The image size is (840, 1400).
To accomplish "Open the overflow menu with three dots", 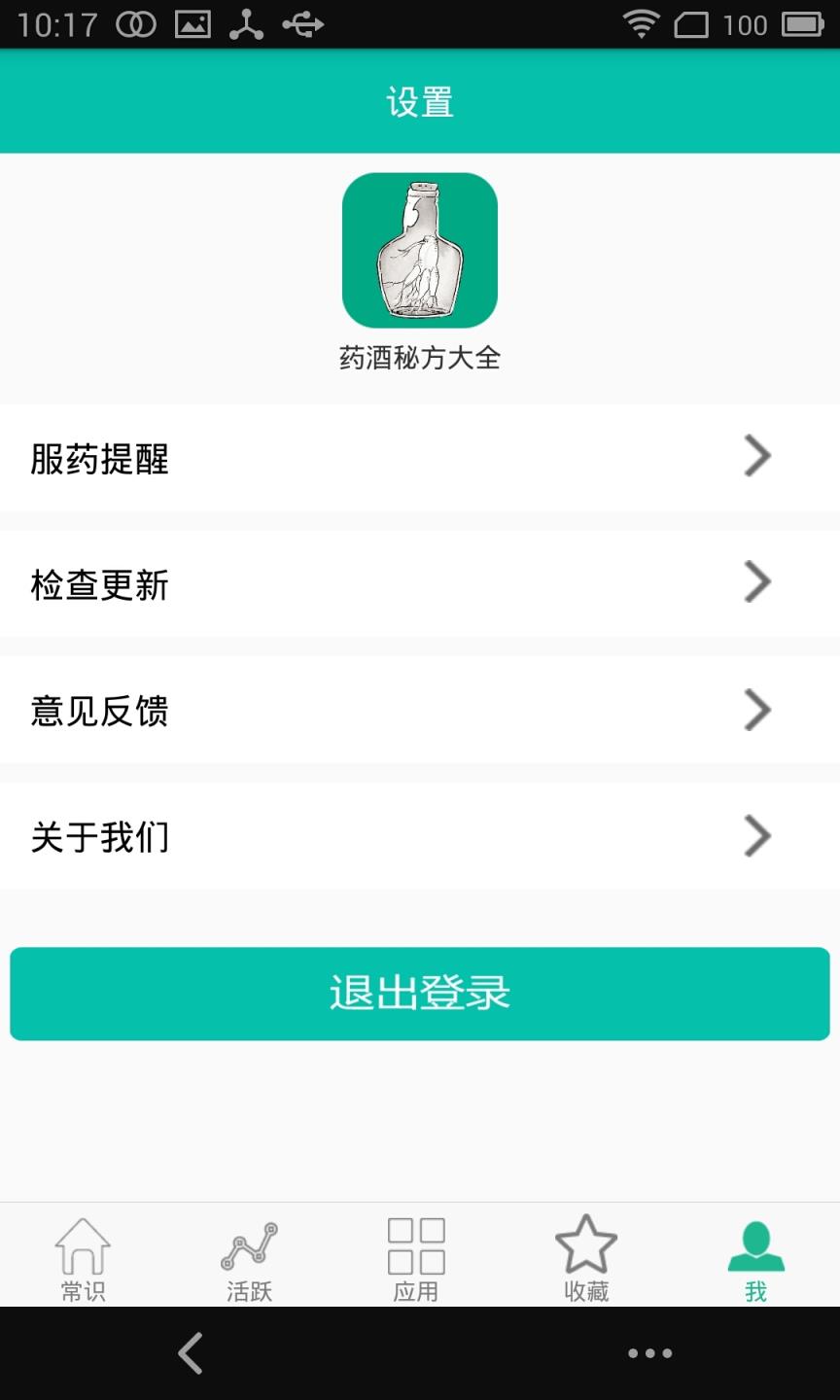I will pos(649,1353).
